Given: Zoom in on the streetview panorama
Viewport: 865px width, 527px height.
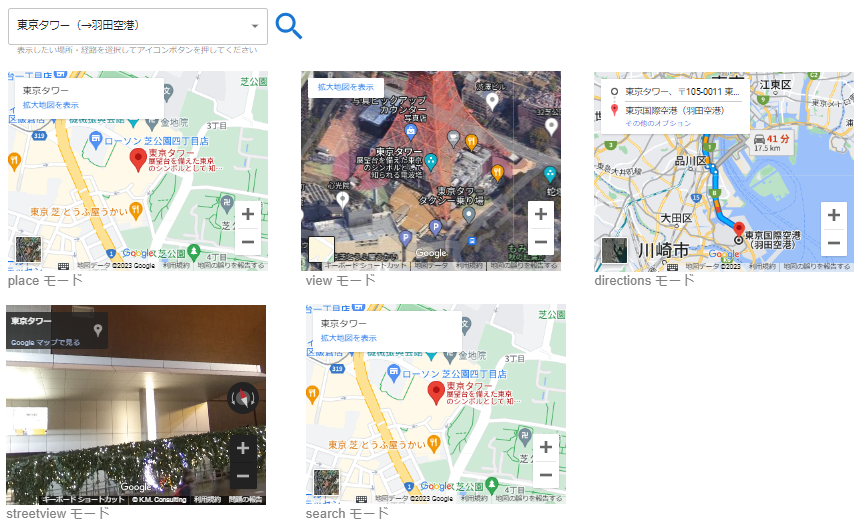Looking at the screenshot, I should click(x=242, y=449).
